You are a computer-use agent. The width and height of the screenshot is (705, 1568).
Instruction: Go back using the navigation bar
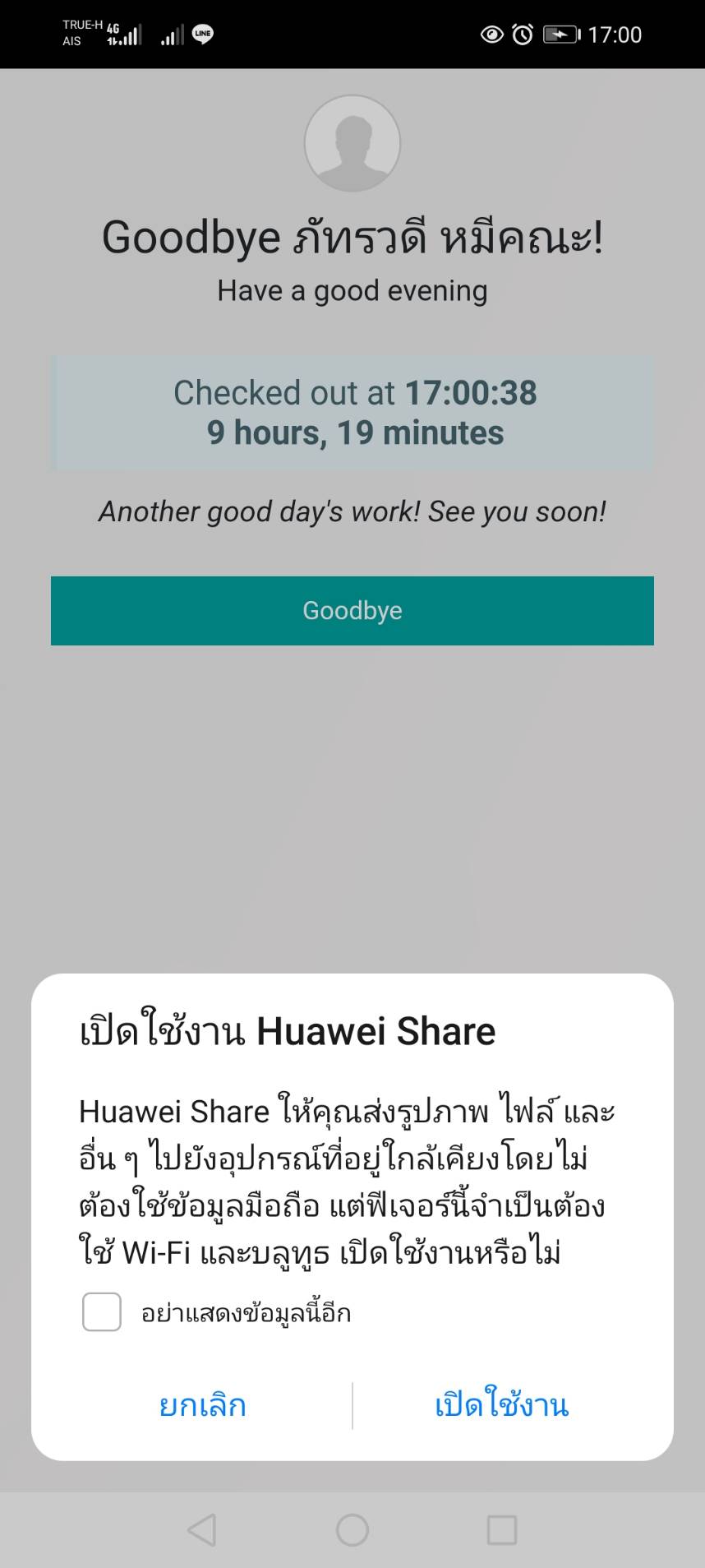(202, 1530)
